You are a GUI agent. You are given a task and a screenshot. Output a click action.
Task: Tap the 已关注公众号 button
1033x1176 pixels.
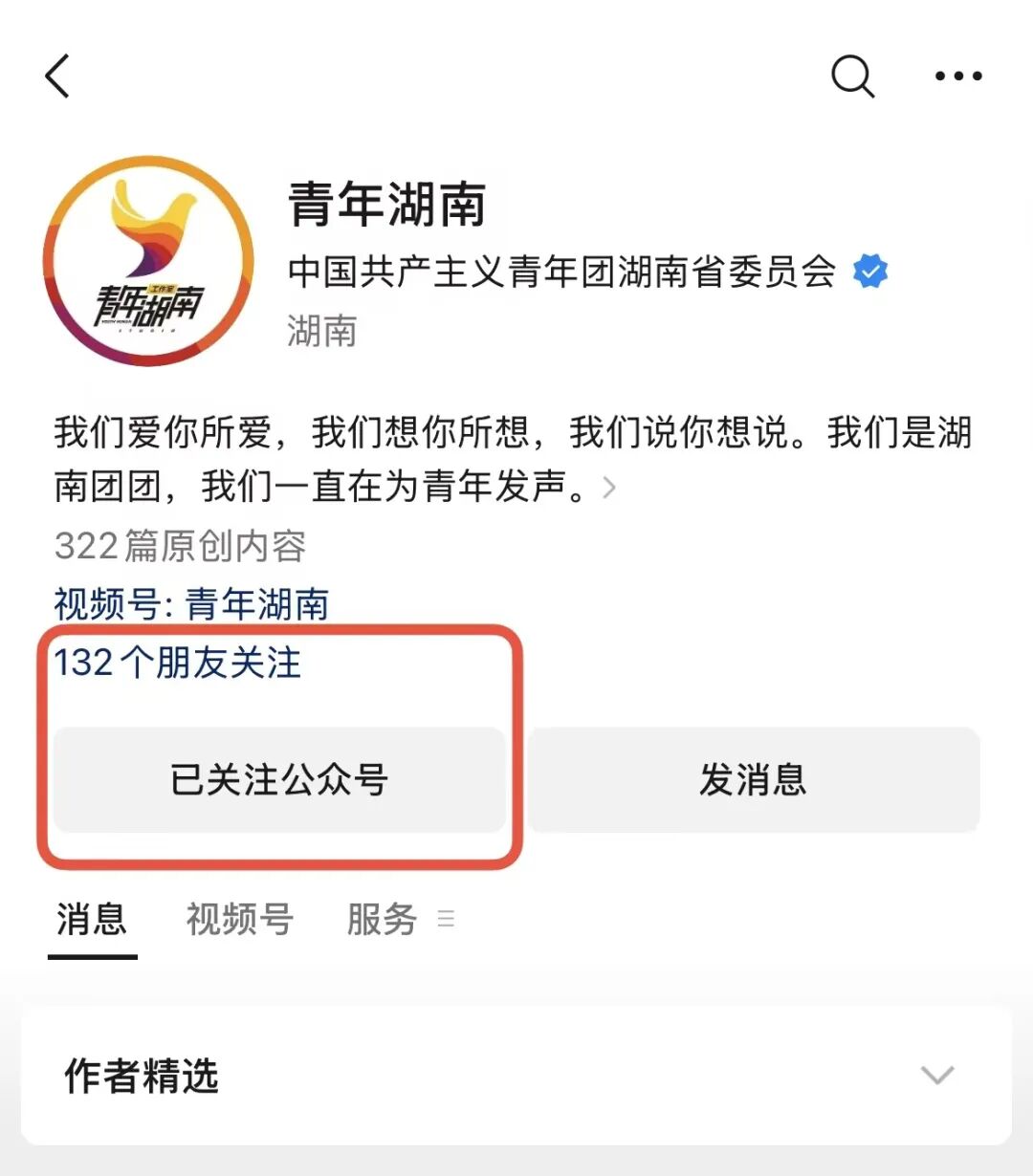coord(279,780)
